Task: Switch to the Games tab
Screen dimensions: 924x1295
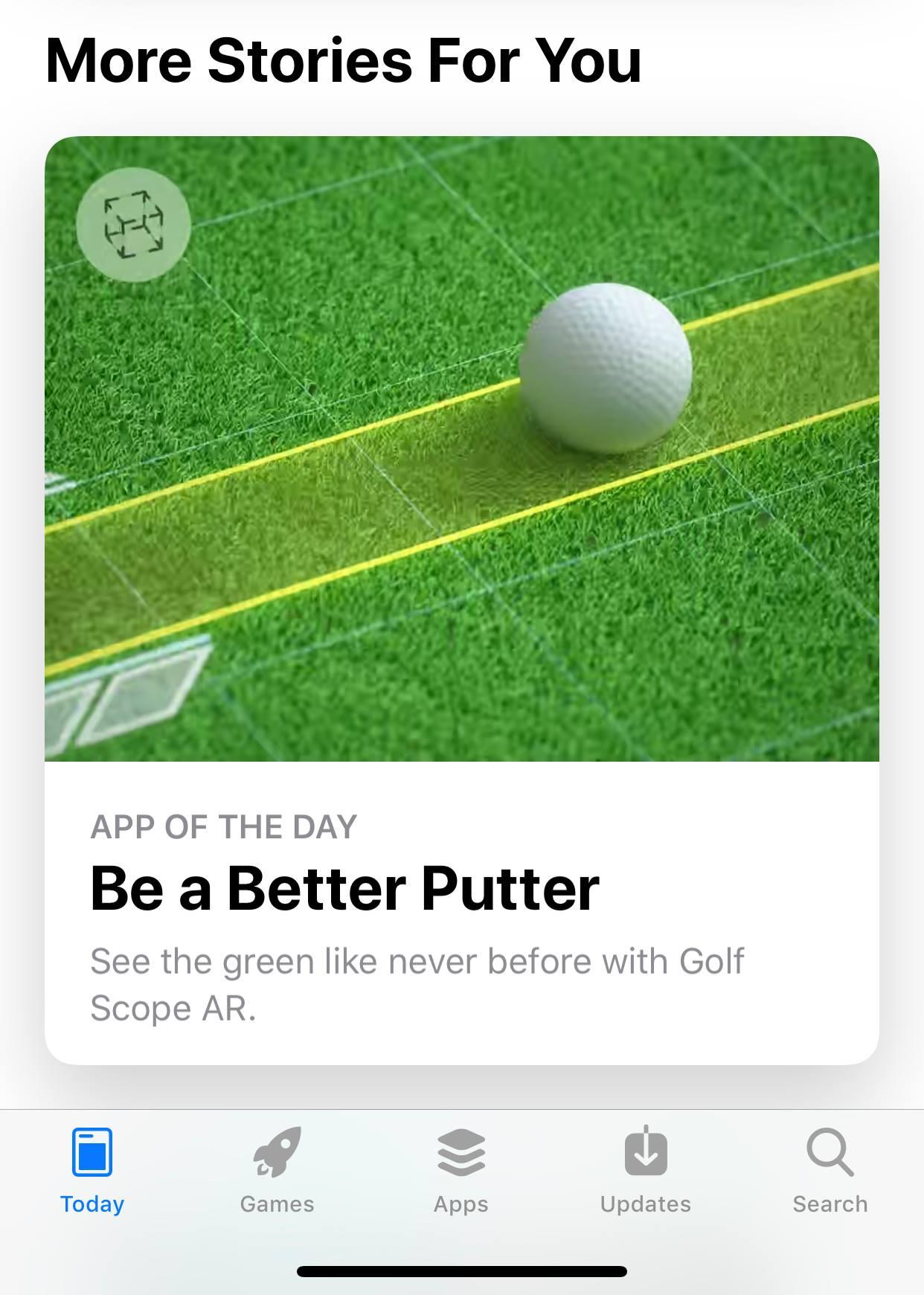Action: pos(277,1170)
